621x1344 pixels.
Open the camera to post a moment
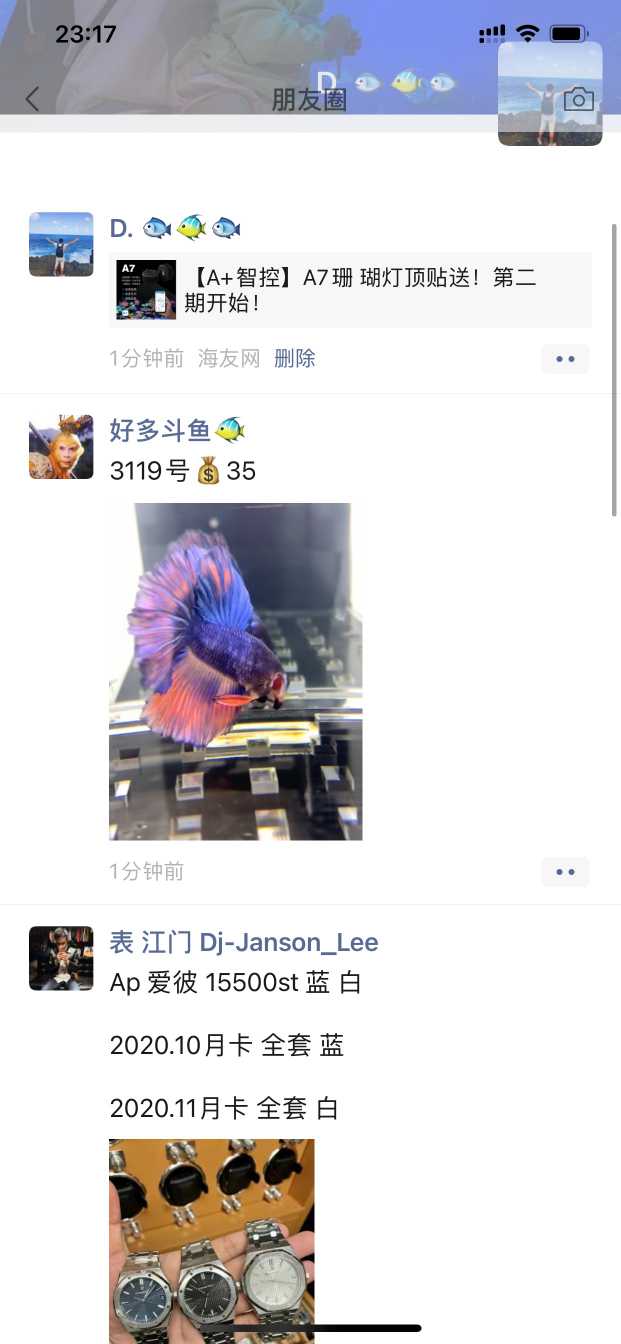click(579, 99)
